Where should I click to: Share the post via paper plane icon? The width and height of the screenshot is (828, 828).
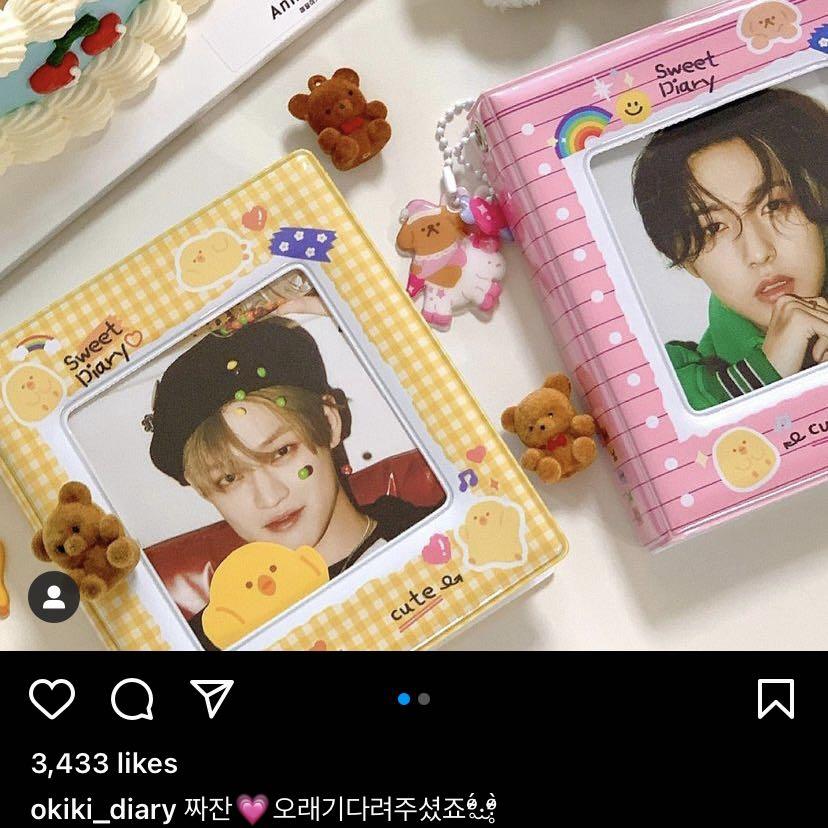point(212,698)
